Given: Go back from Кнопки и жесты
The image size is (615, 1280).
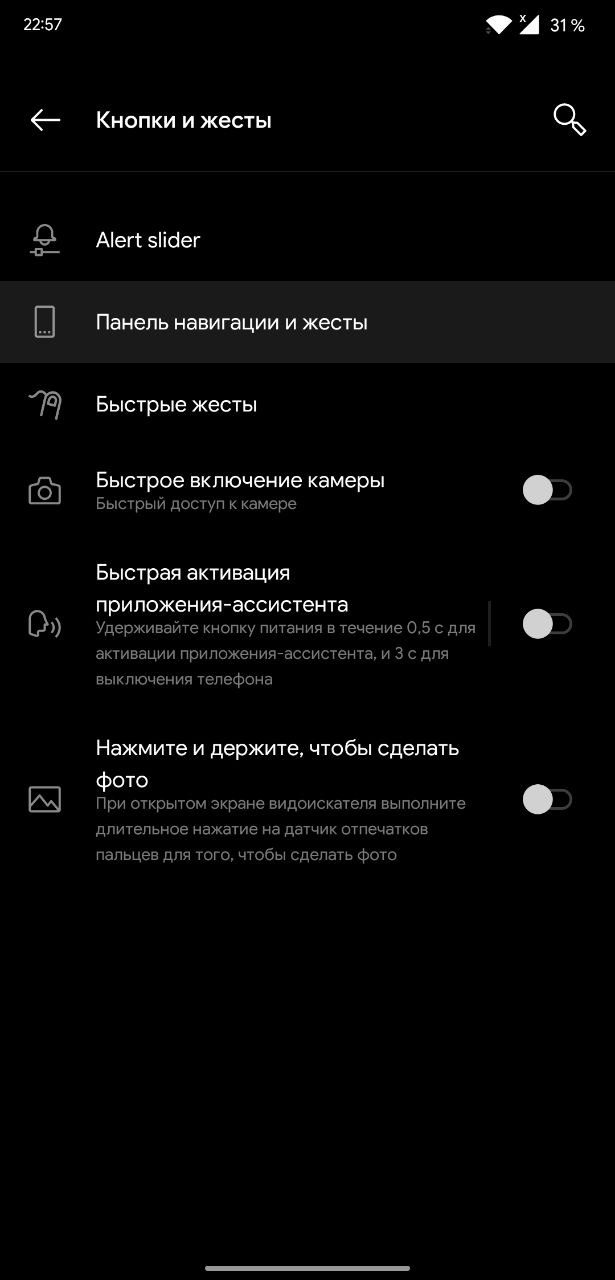Looking at the screenshot, I should (45, 120).
